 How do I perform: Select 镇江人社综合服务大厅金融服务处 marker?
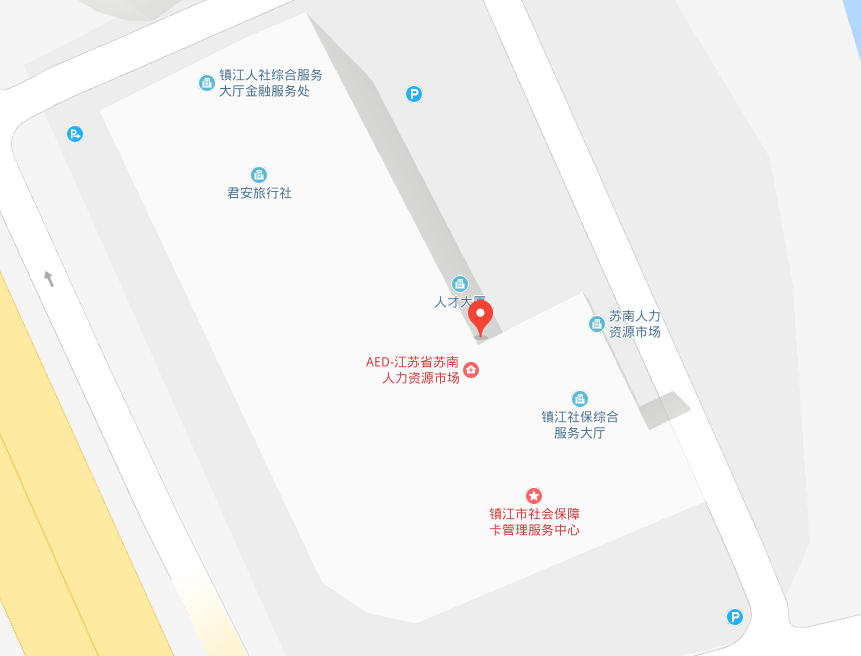point(207,83)
